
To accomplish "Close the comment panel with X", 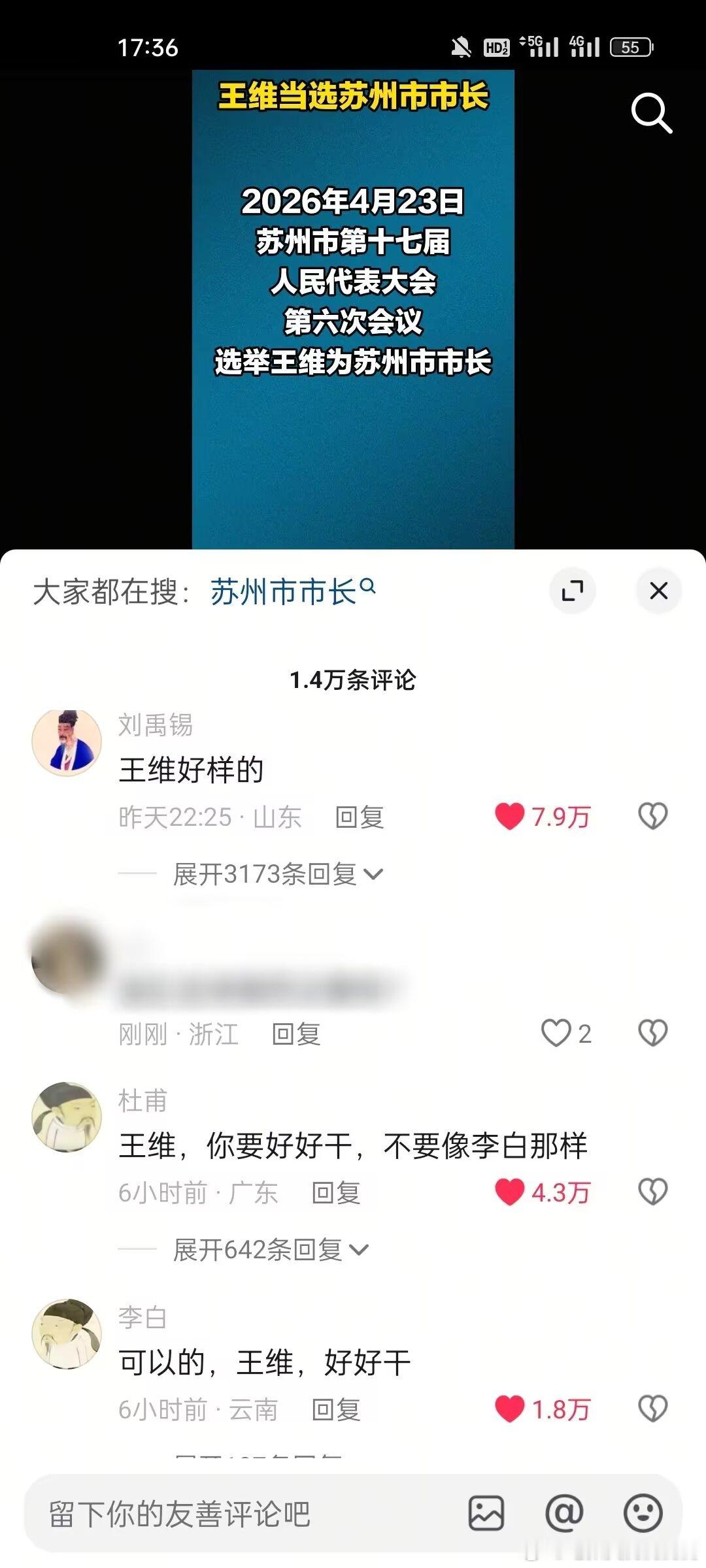I will (x=658, y=590).
